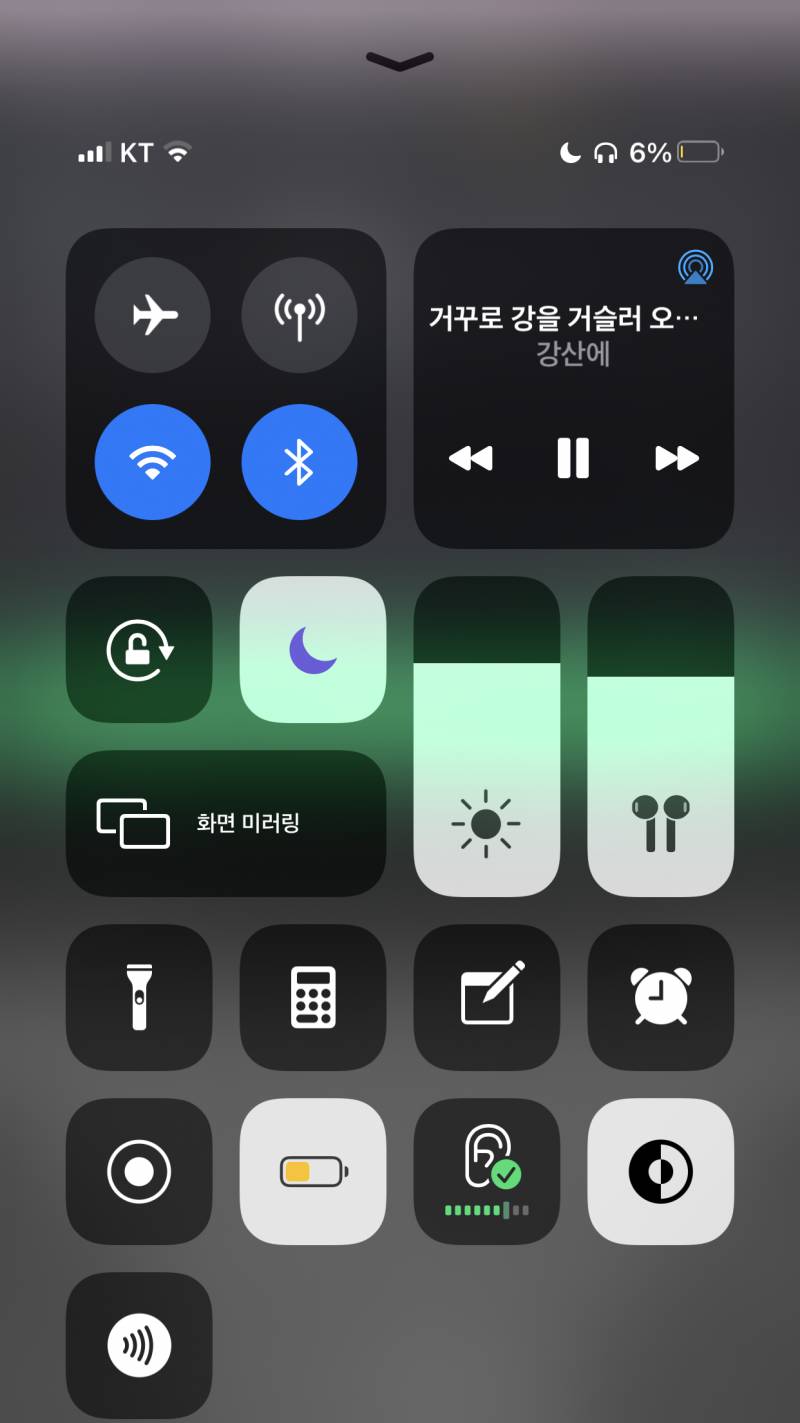Screen dimensions: 800x1423
Task: Enable orientation rotation lock
Action: coord(139,649)
